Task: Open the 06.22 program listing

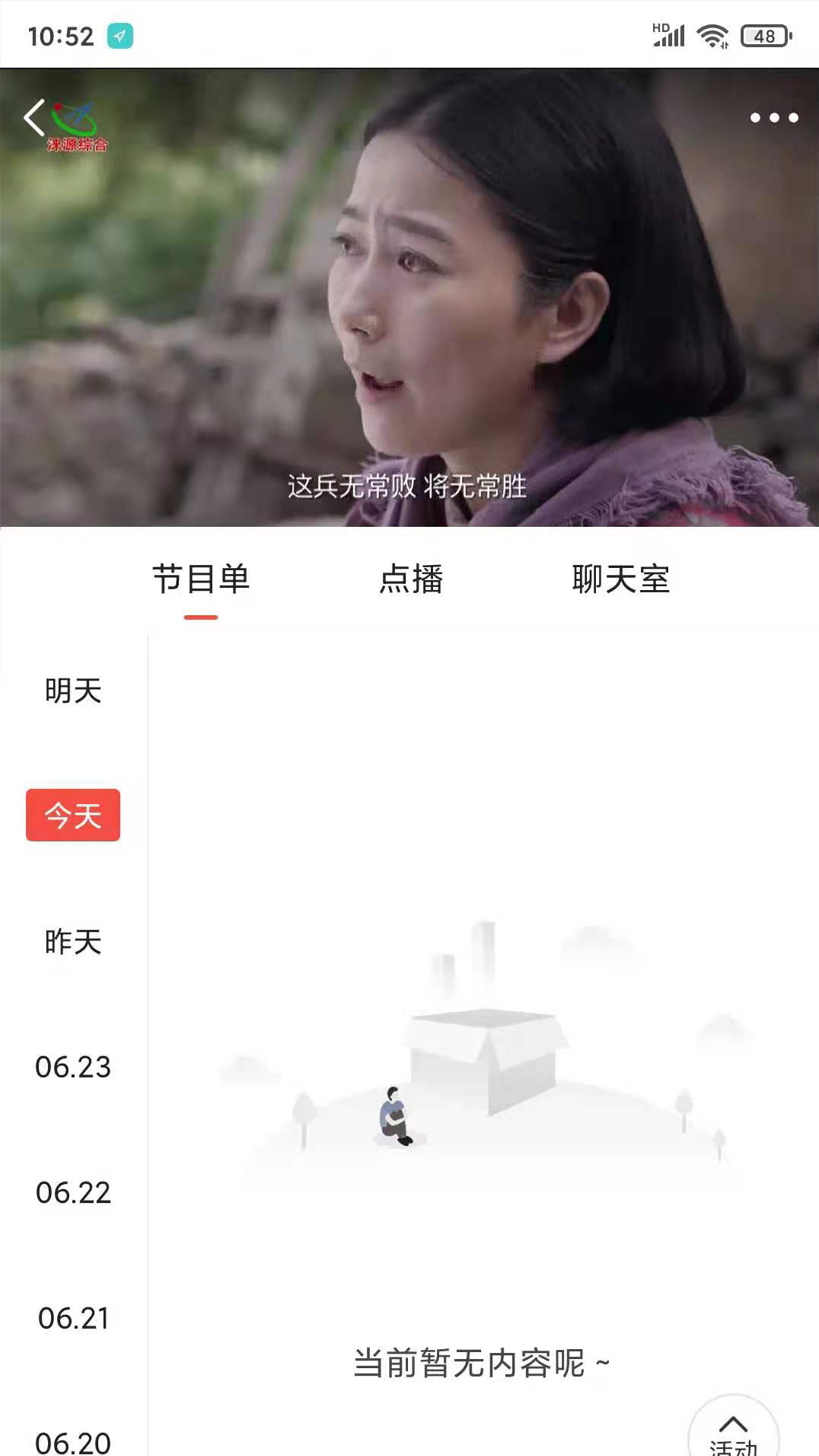Action: (72, 1193)
